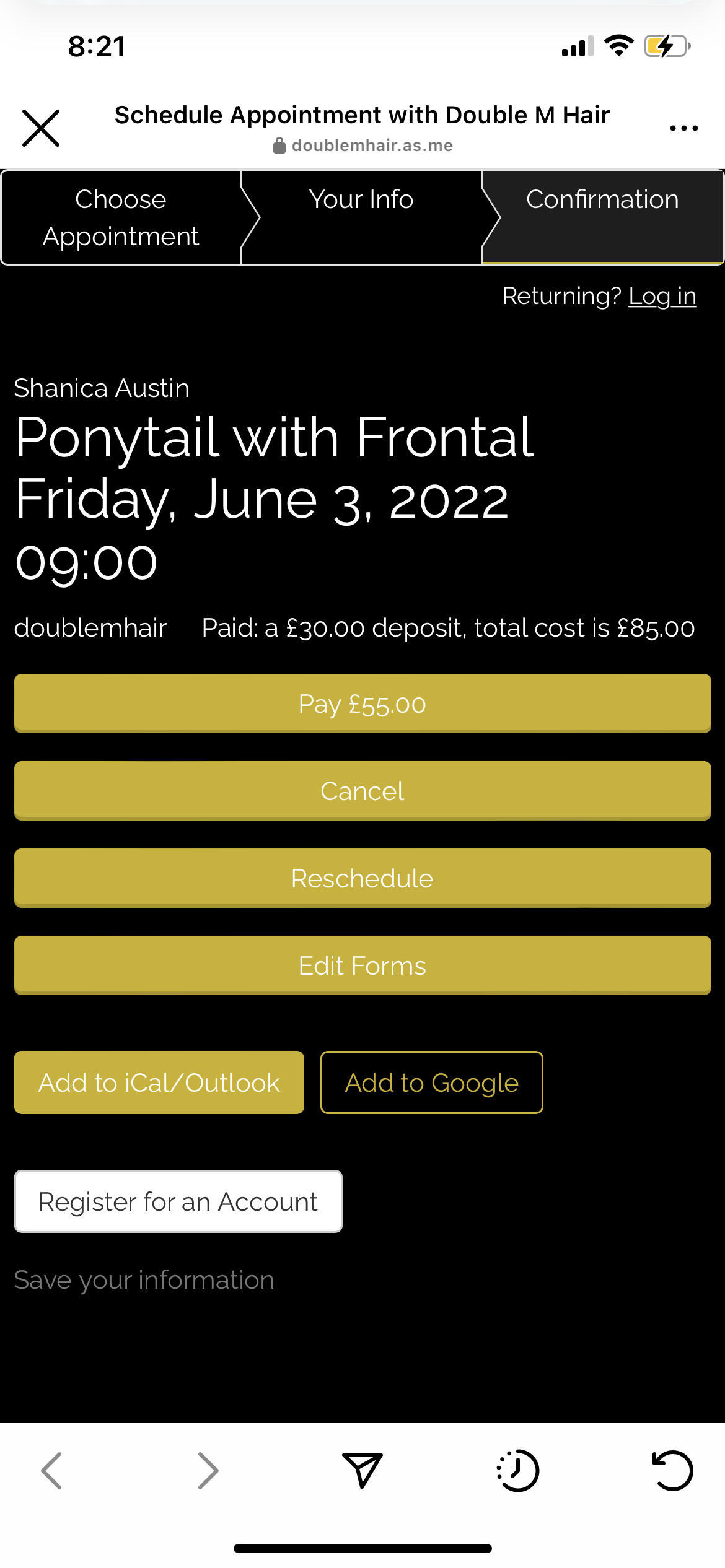The image size is (725, 1568).
Task: Pay the remaining £55.00
Action: 362,703
